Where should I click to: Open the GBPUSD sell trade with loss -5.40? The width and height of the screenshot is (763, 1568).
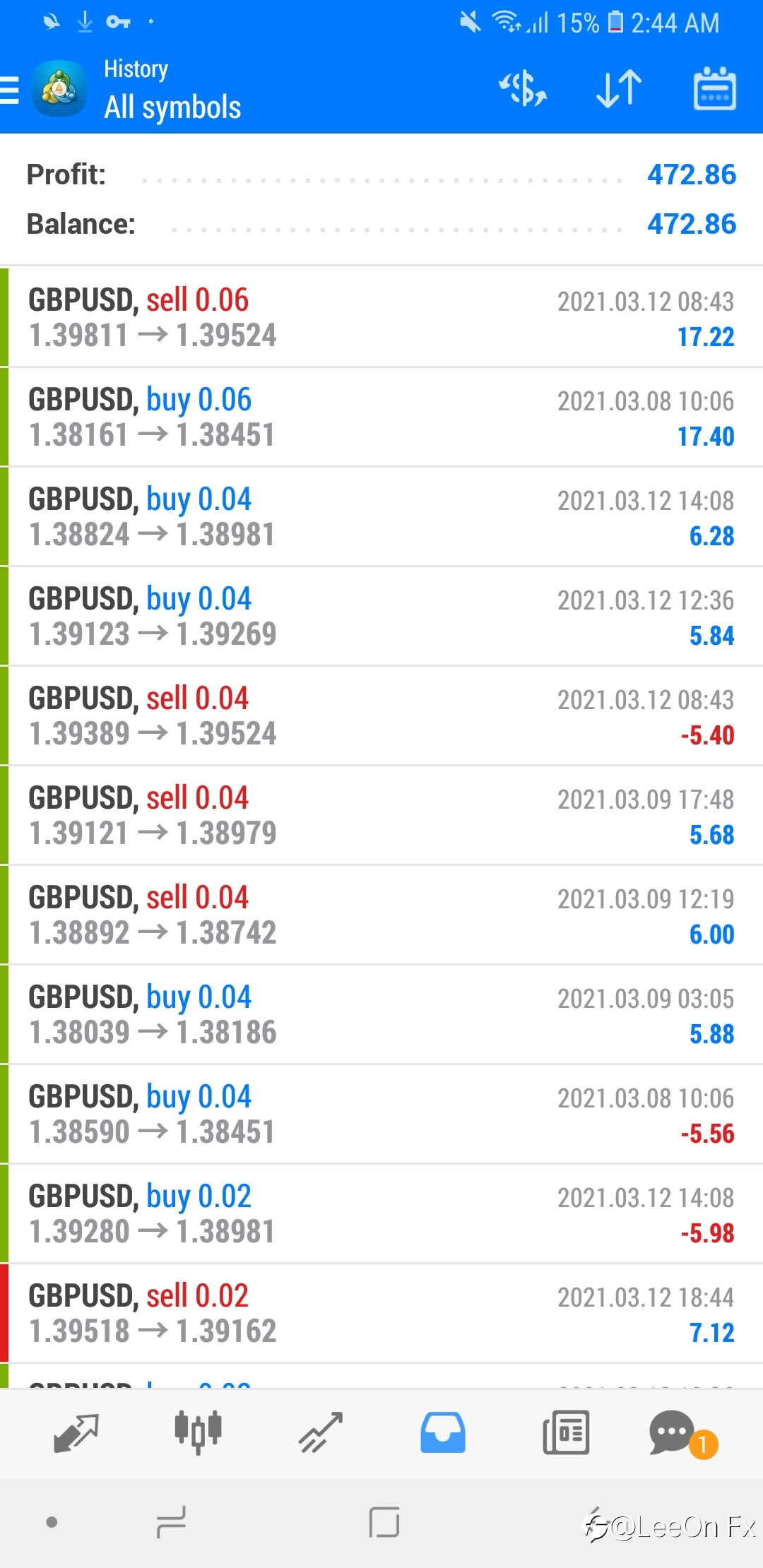pyautogui.click(x=381, y=715)
